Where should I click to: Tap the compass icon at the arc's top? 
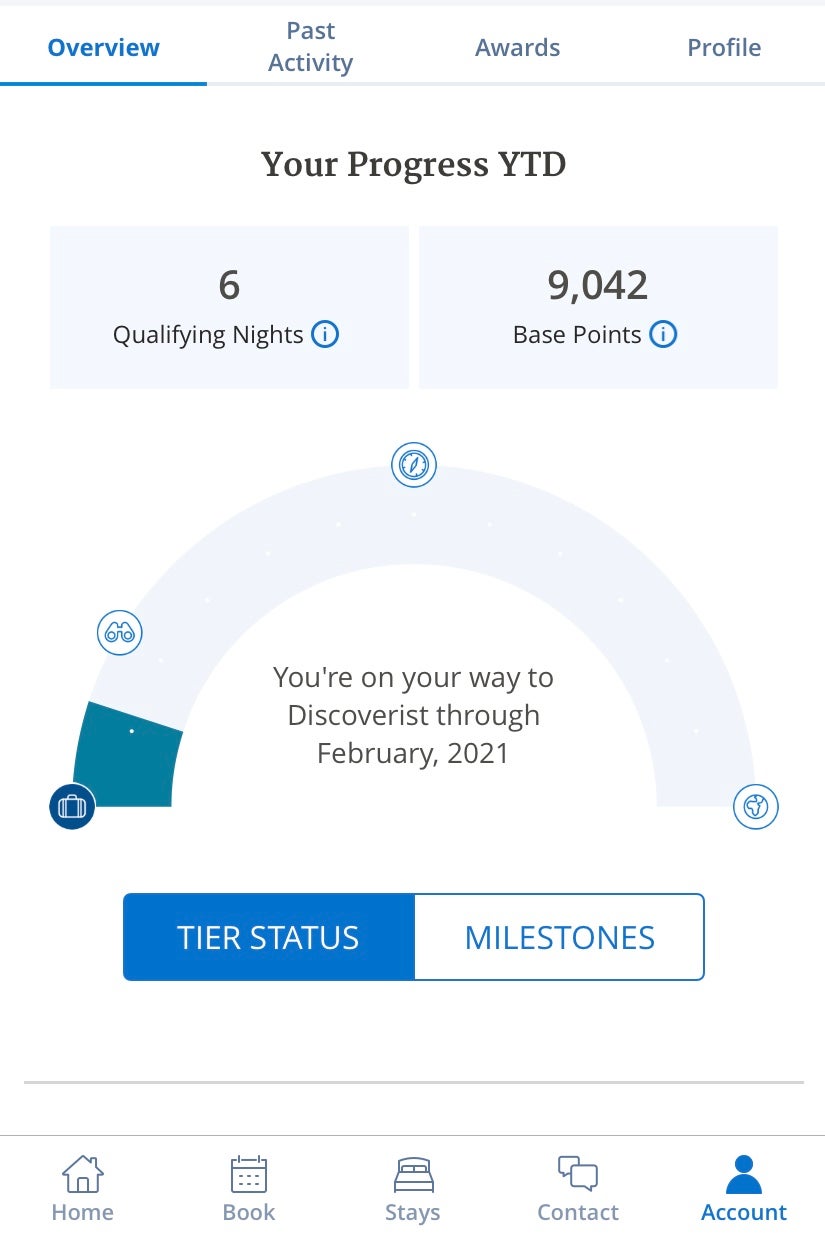point(413,465)
